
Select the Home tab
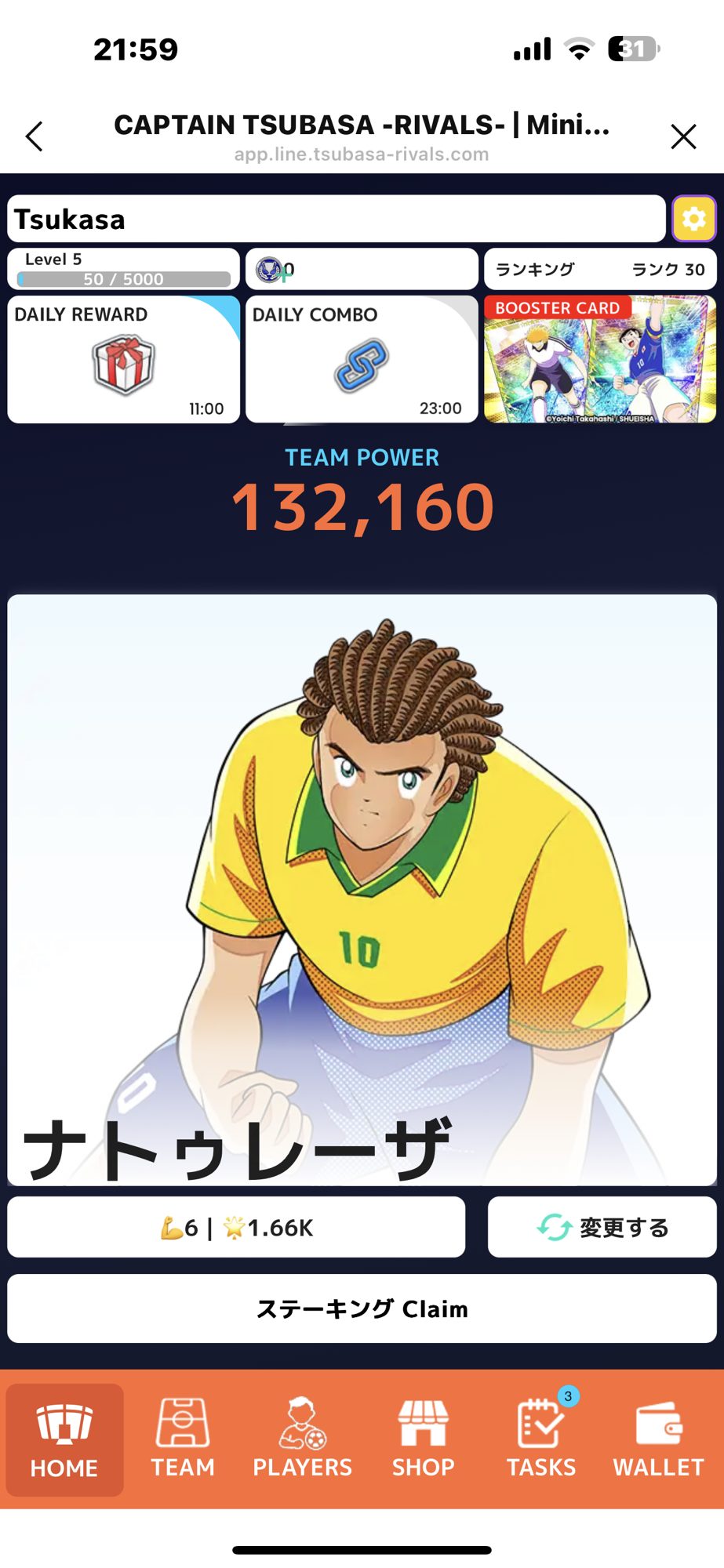[x=64, y=1439]
